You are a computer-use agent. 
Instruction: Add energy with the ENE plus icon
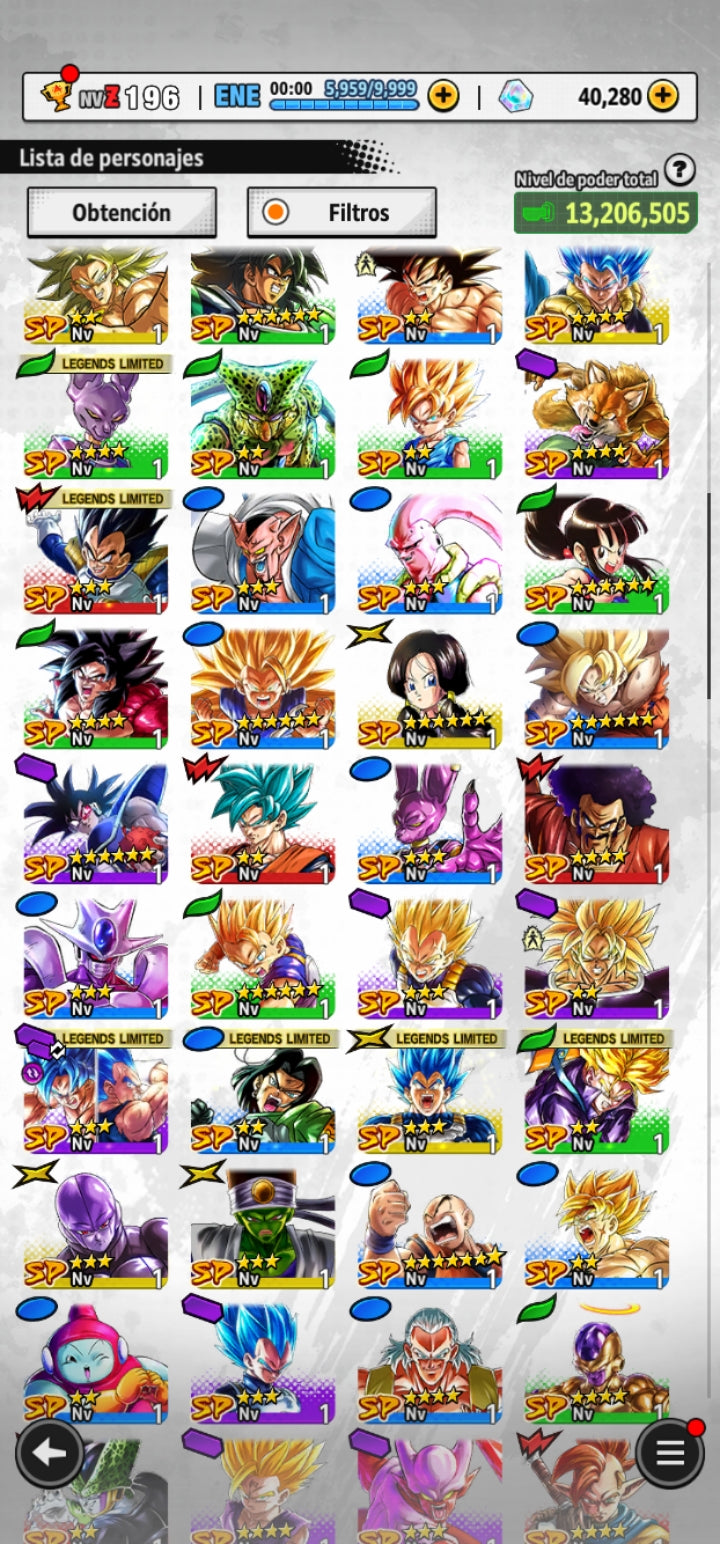click(x=443, y=96)
